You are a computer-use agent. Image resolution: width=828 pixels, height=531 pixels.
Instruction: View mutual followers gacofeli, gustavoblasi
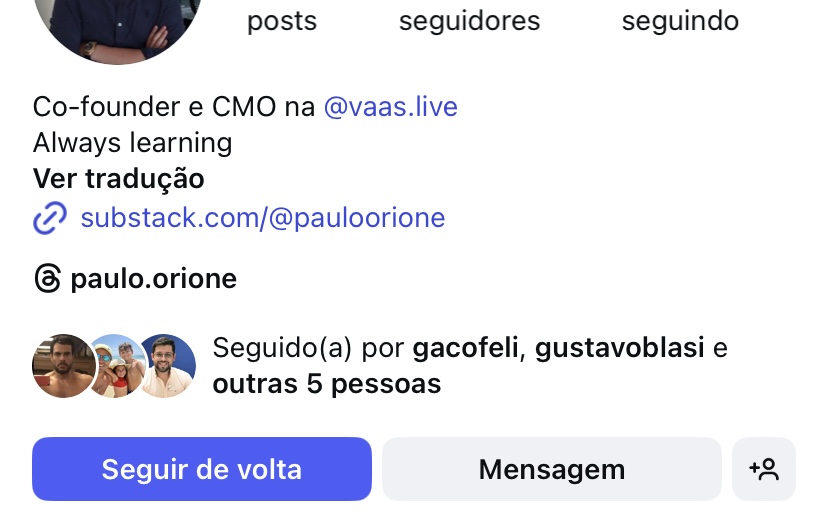coord(470,365)
